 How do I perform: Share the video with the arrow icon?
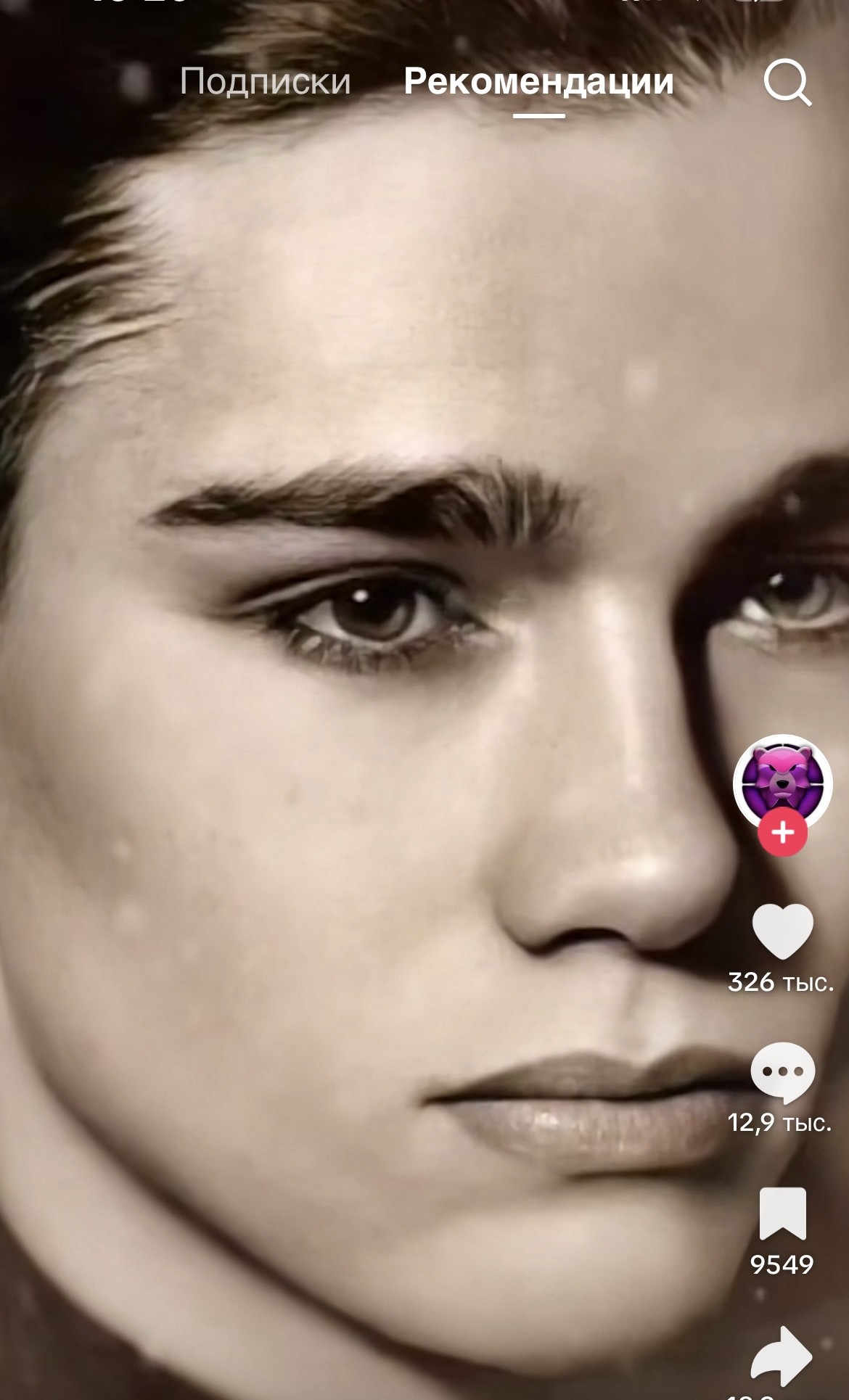781,1355
